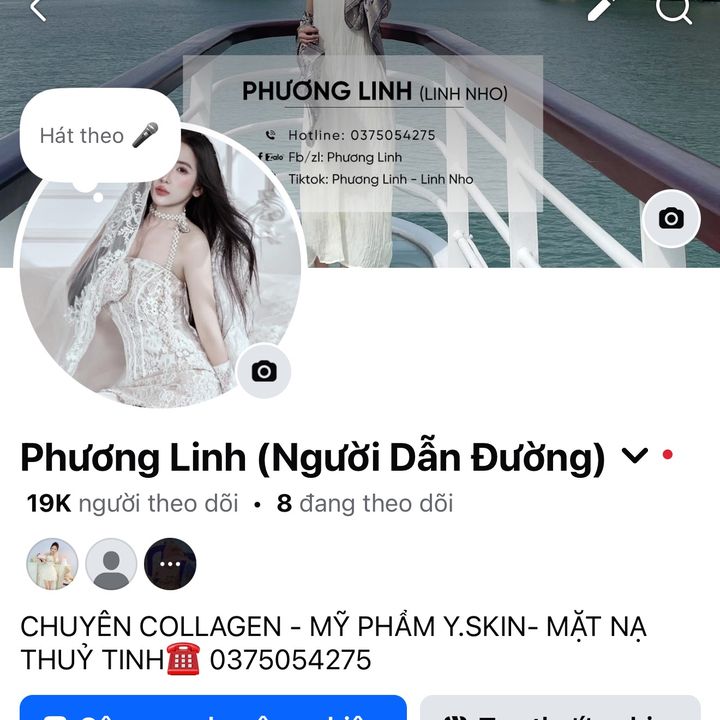This screenshot has height=720, width=720.
Task: Go back using the top-left arrow
Action: click(x=37, y=9)
